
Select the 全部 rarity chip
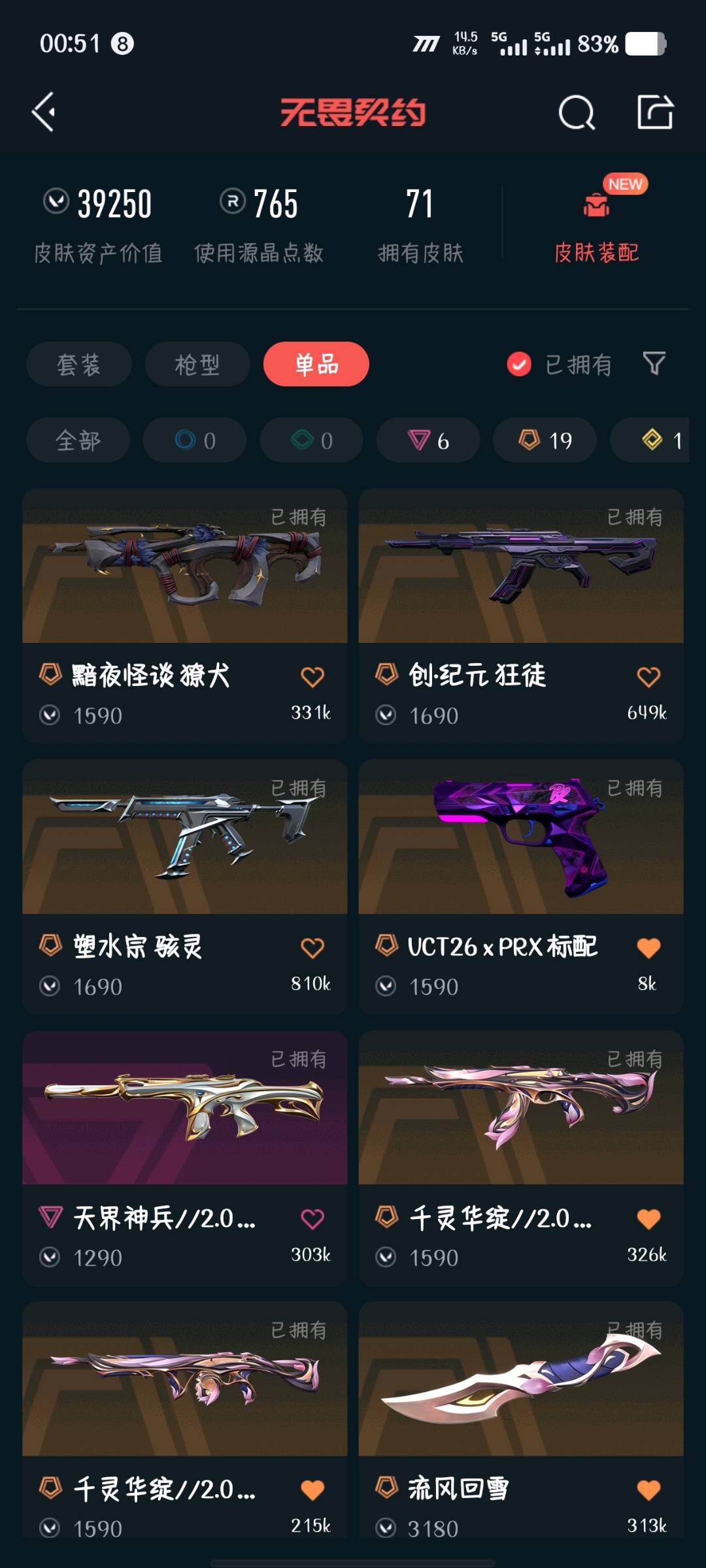click(78, 440)
